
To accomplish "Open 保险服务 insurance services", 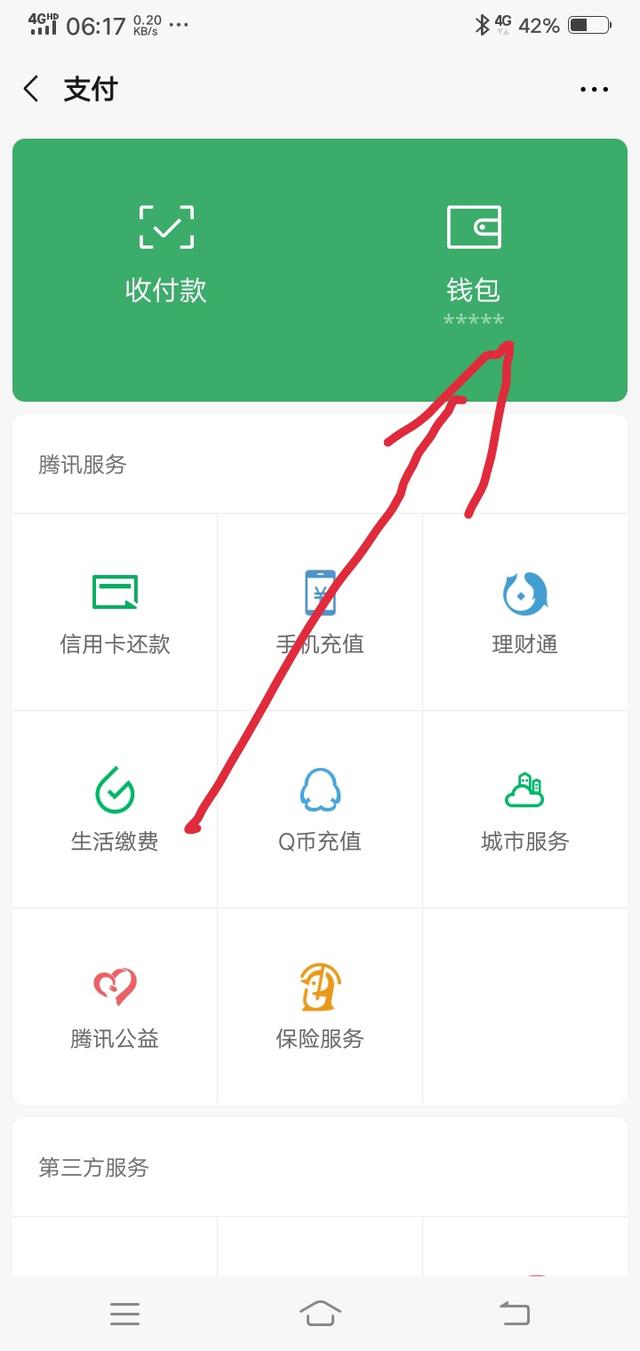I will (x=320, y=1006).
